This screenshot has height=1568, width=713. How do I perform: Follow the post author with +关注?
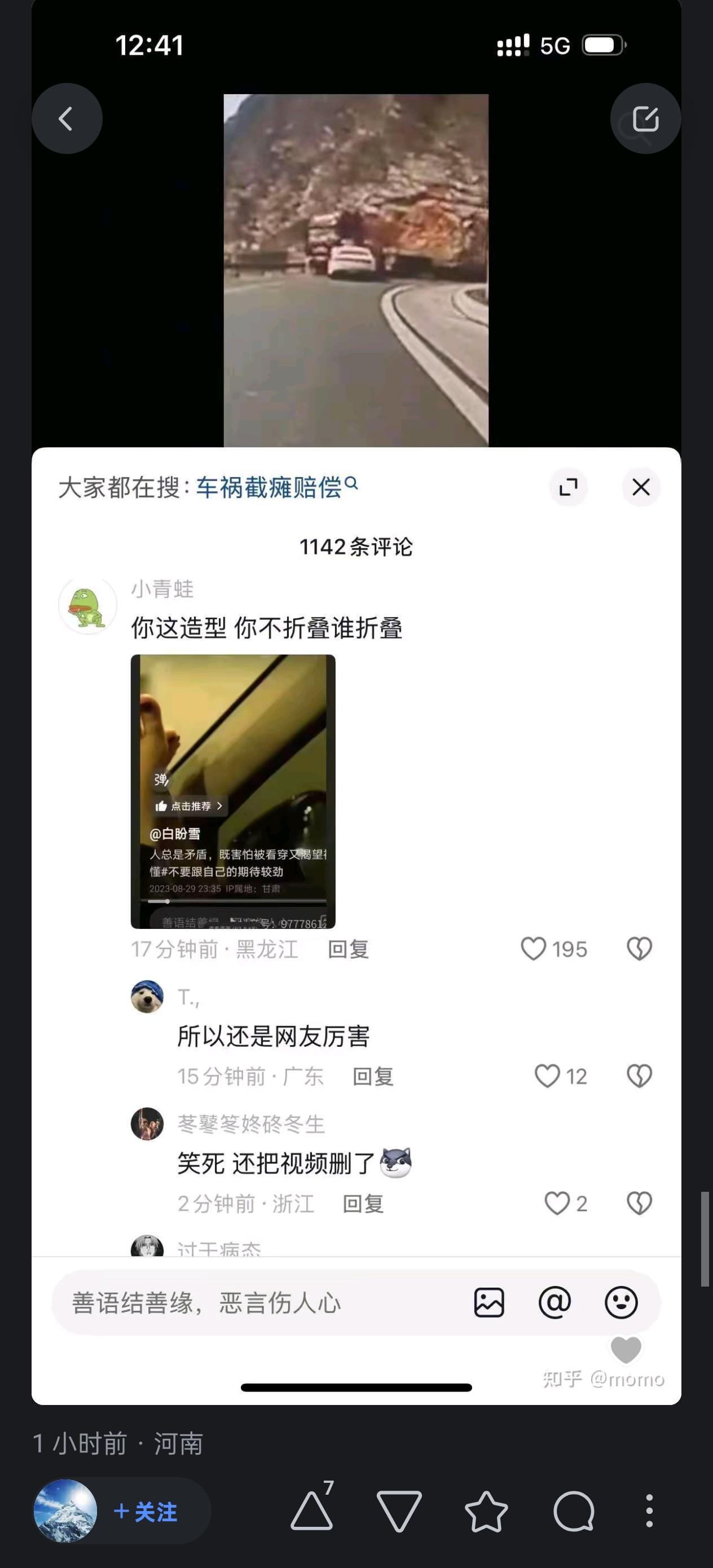click(x=146, y=1512)
